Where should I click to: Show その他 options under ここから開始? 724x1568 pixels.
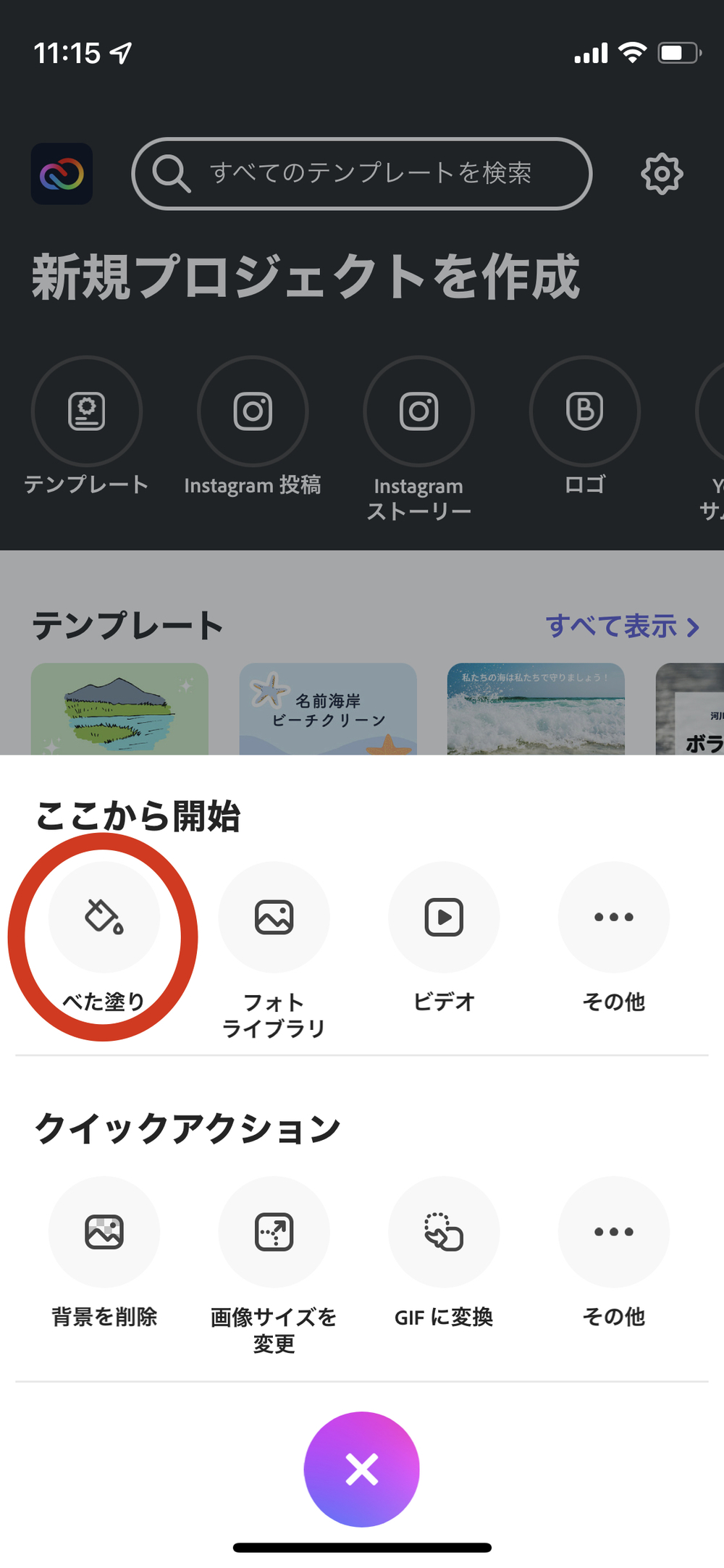click(613, 918)
